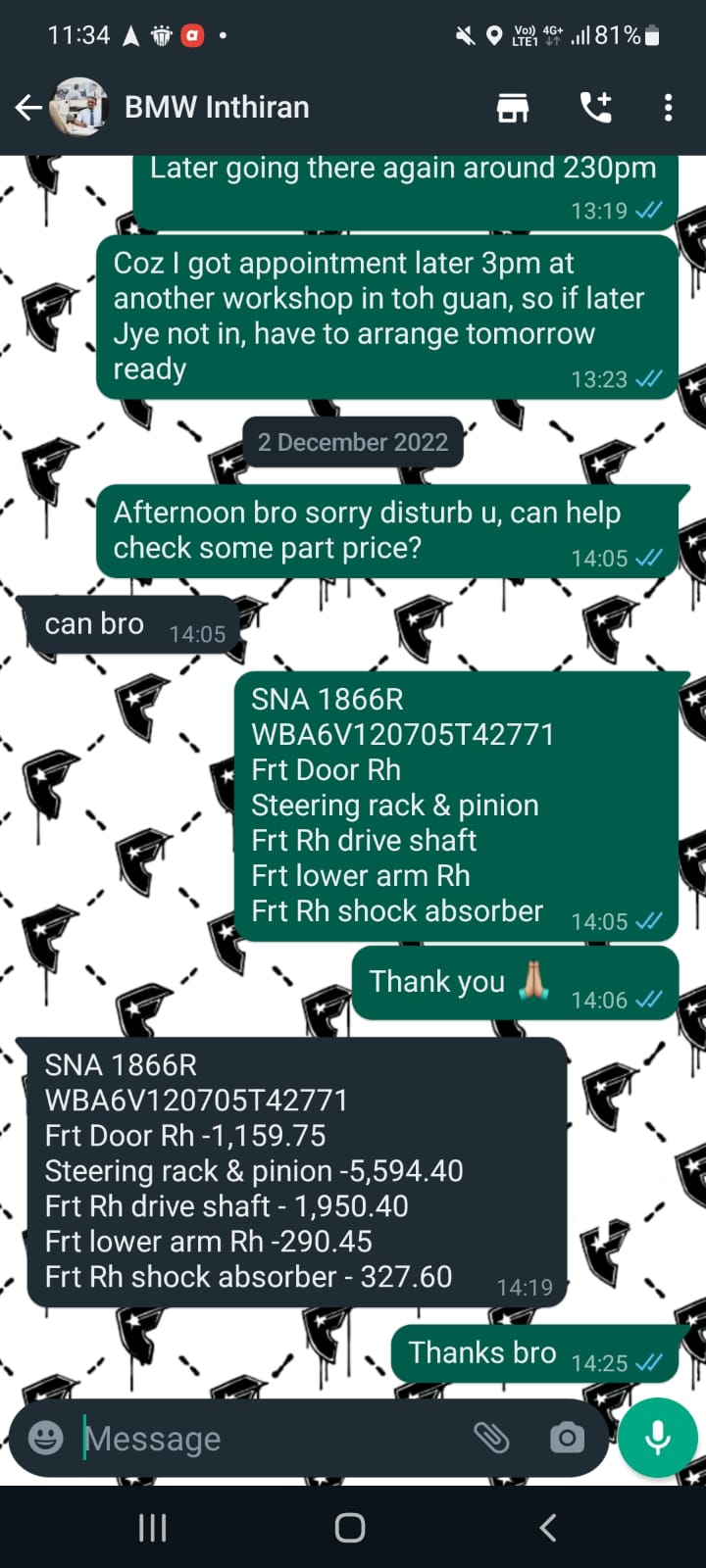Start a call with BMW Inthiran
706x1568 pixels.
[x=595, y=107]
